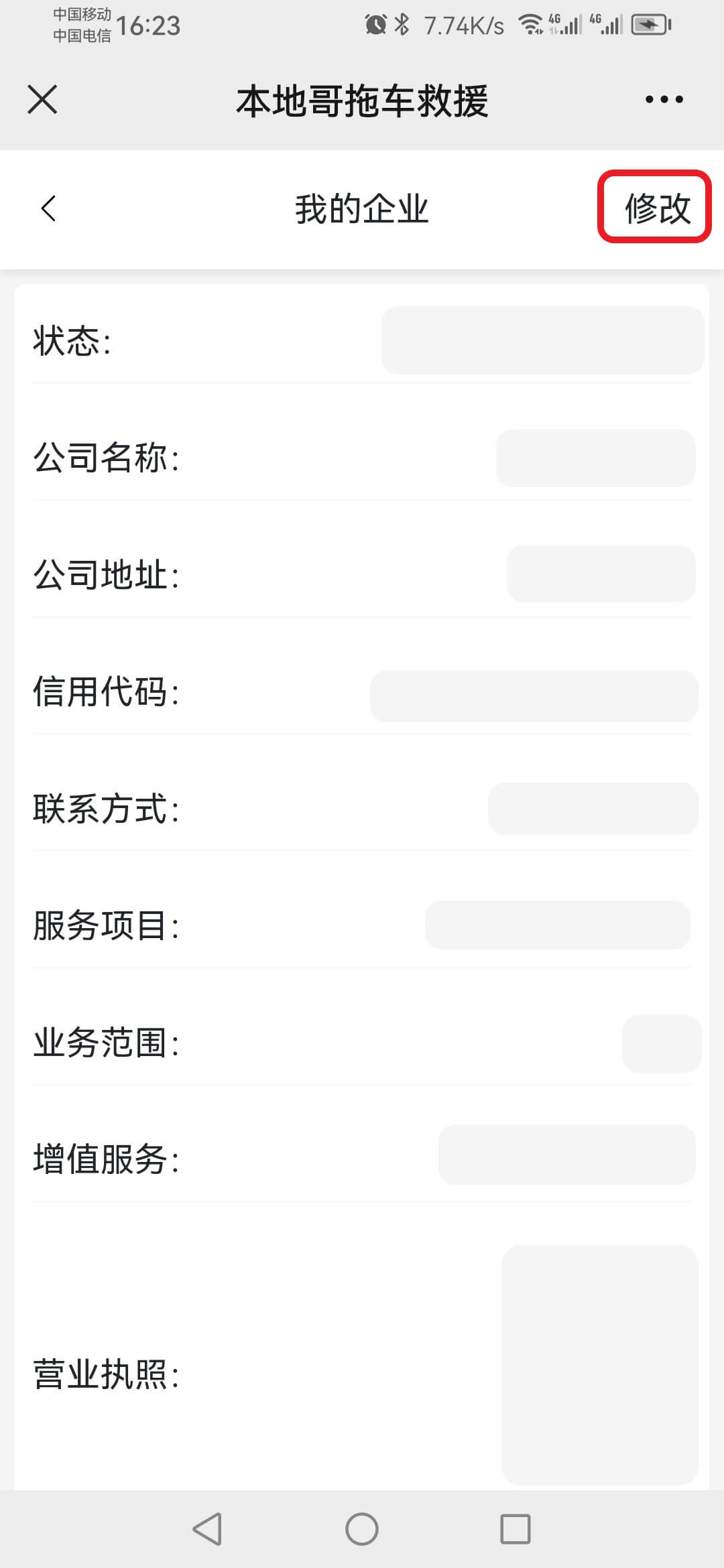Tap the system back button

[207, 1529]
